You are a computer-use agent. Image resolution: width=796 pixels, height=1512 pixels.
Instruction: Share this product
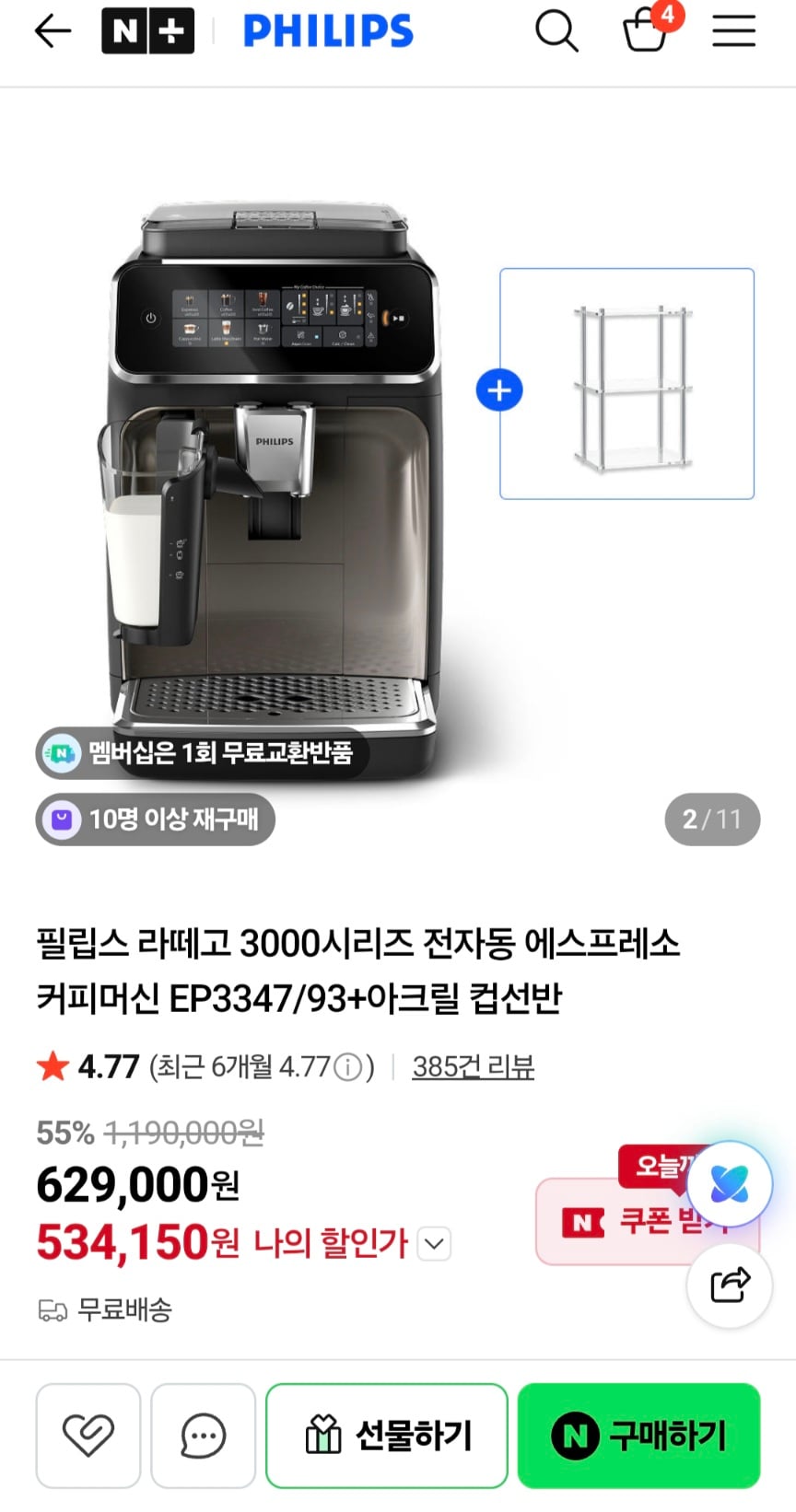coord(729,1285)
